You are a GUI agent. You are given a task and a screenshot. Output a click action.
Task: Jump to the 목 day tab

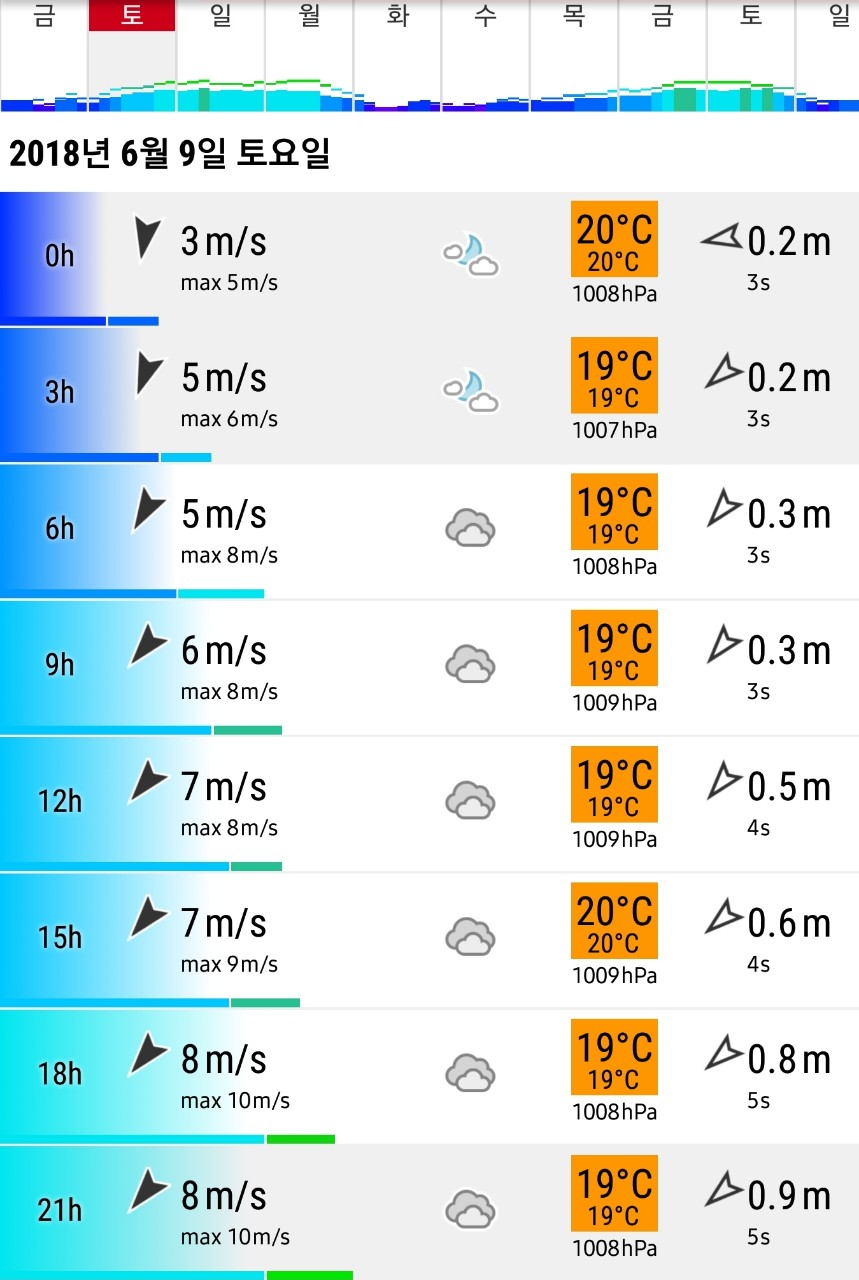point(573,17)
